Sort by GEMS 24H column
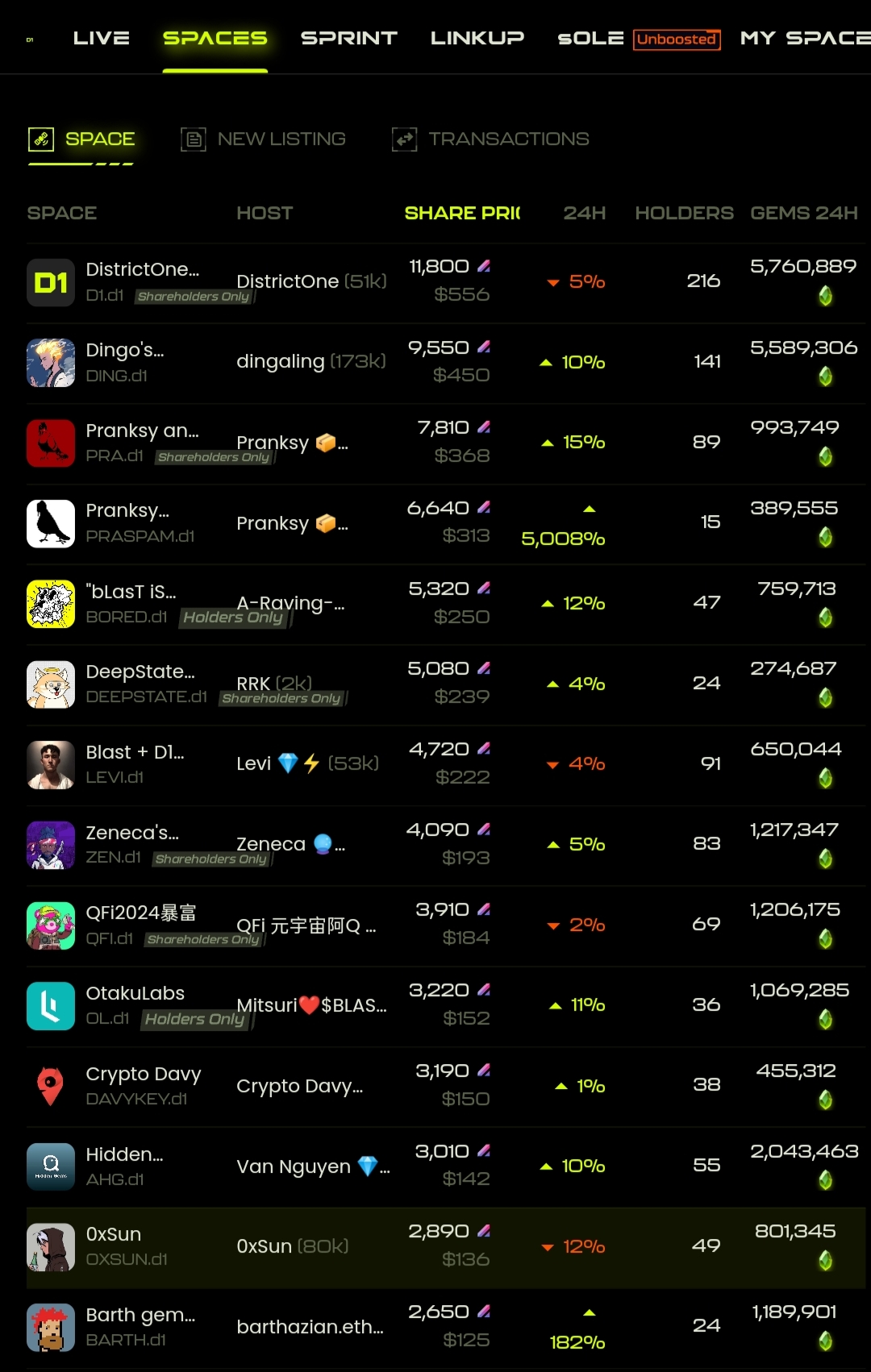The width and height of the screenshot is (871, 1372). pos(803,213)
